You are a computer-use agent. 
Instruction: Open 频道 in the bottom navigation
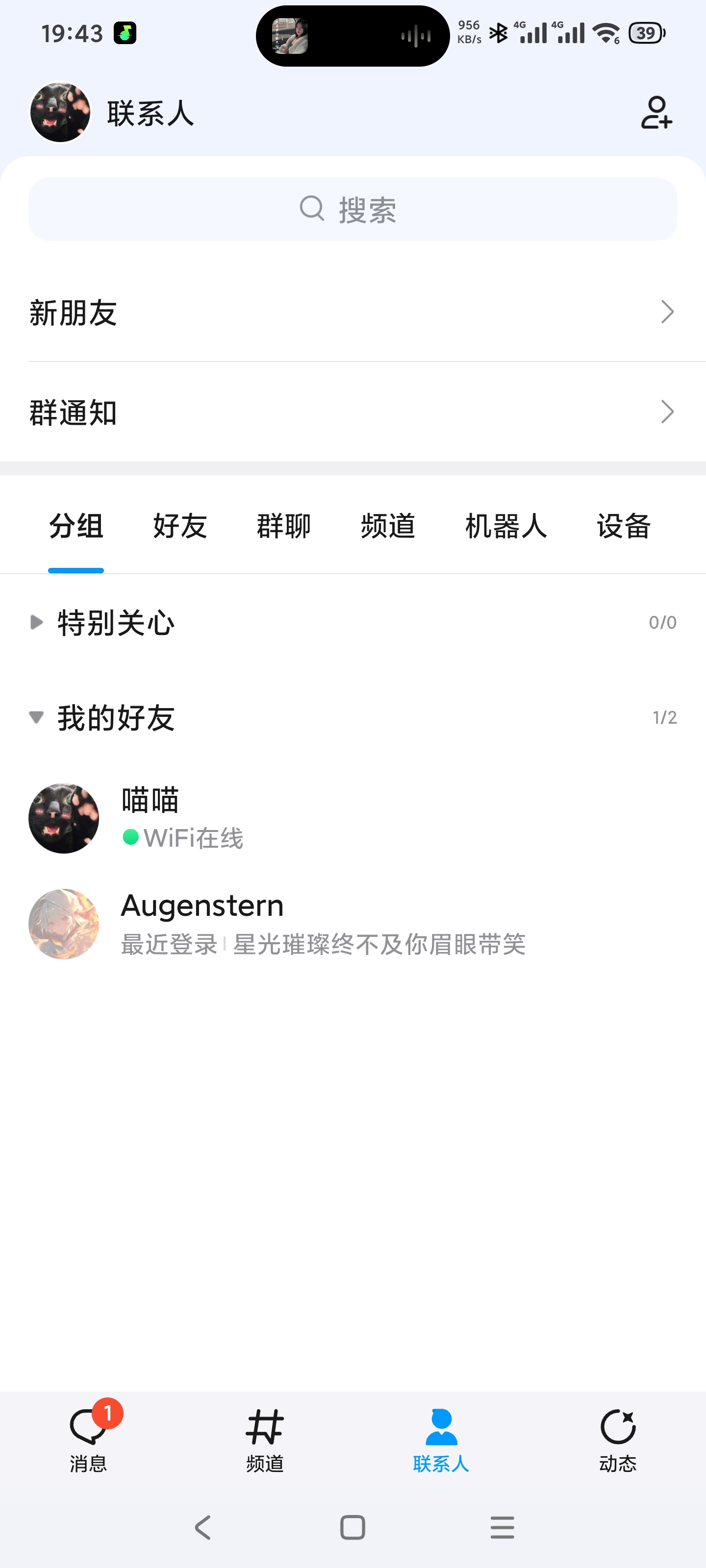click(265, 1440)
